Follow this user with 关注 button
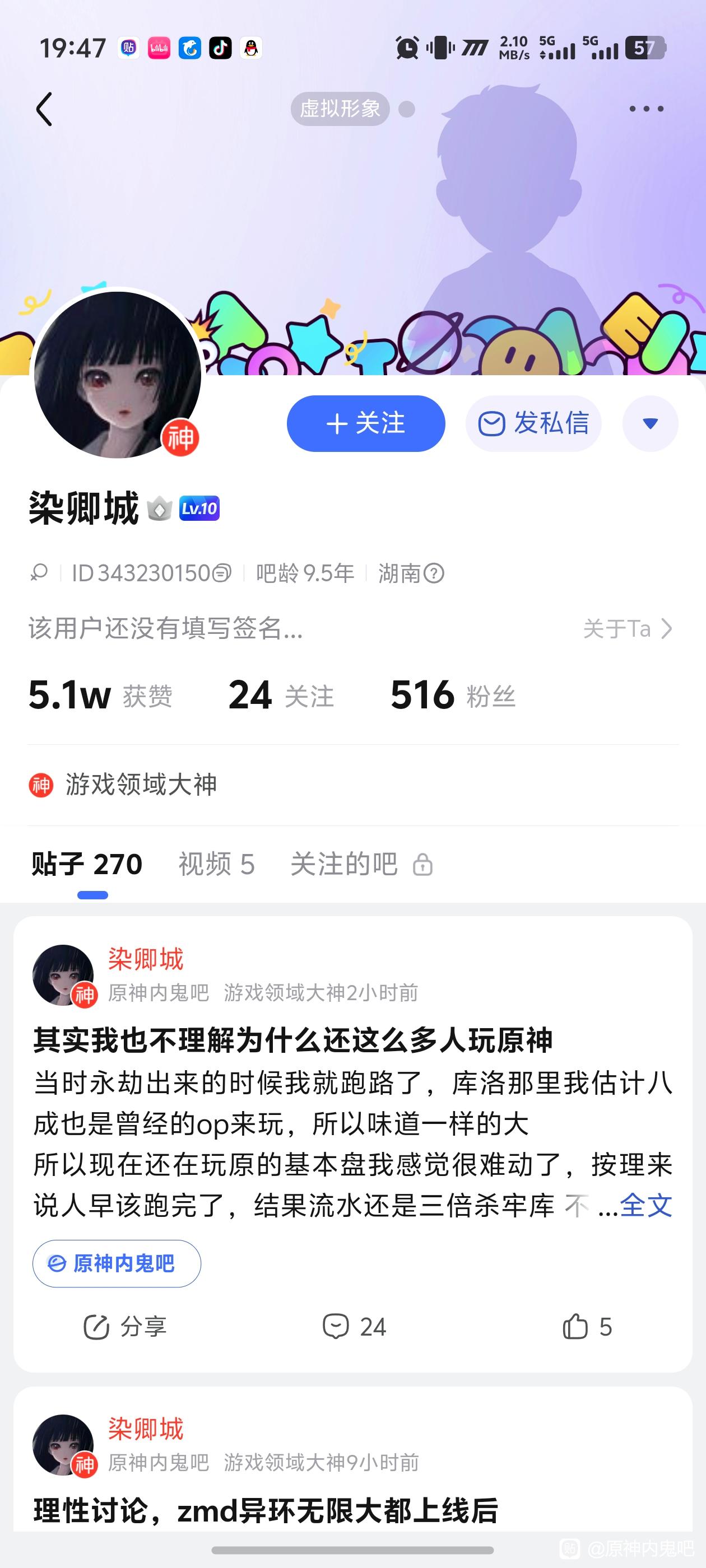 365,424
